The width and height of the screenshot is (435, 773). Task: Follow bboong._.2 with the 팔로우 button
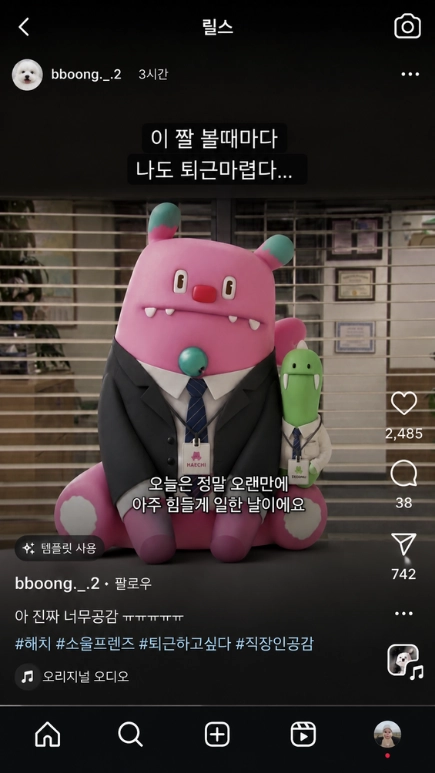coord(133,584)
